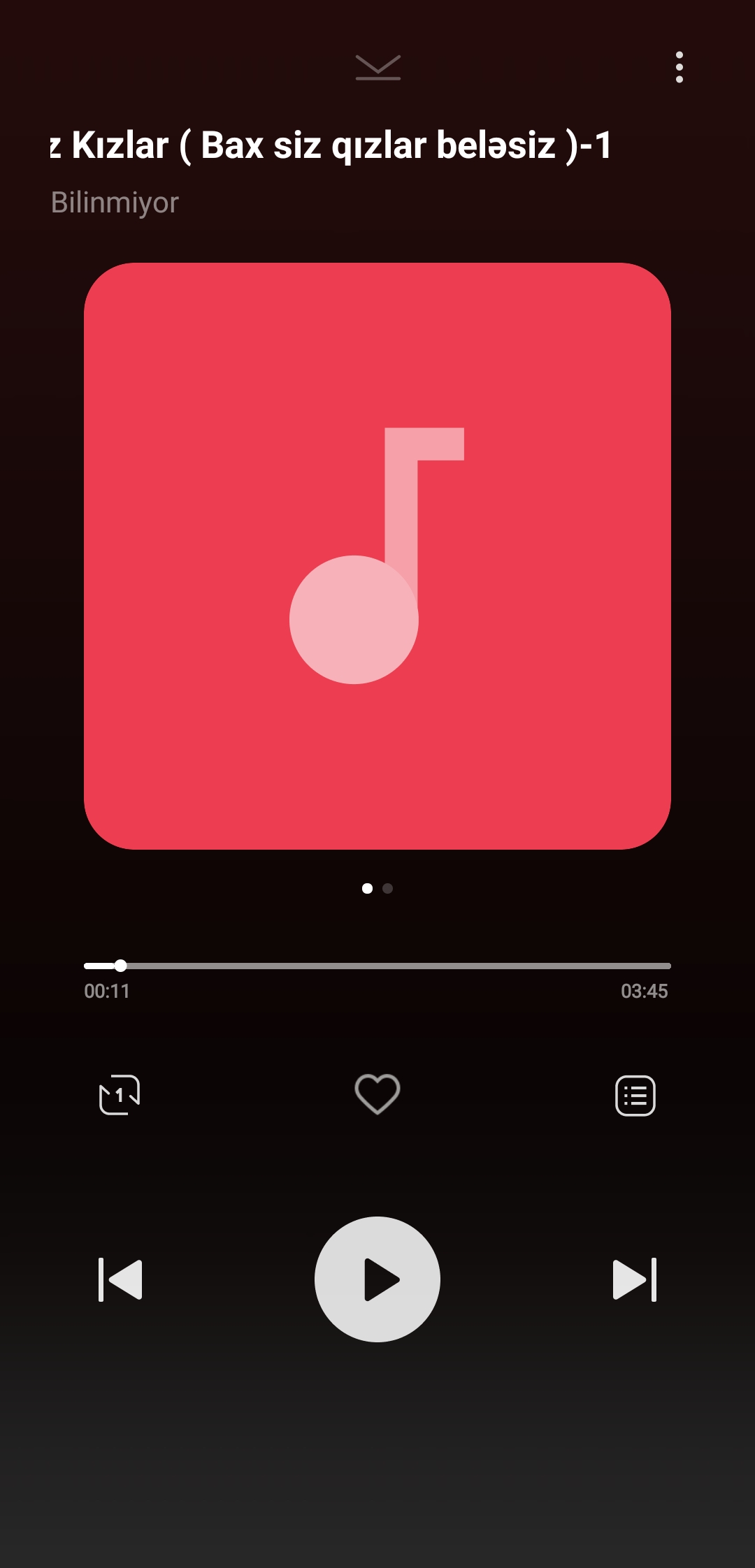Tap the middle of the playback progress bar

tap(377, 966)
